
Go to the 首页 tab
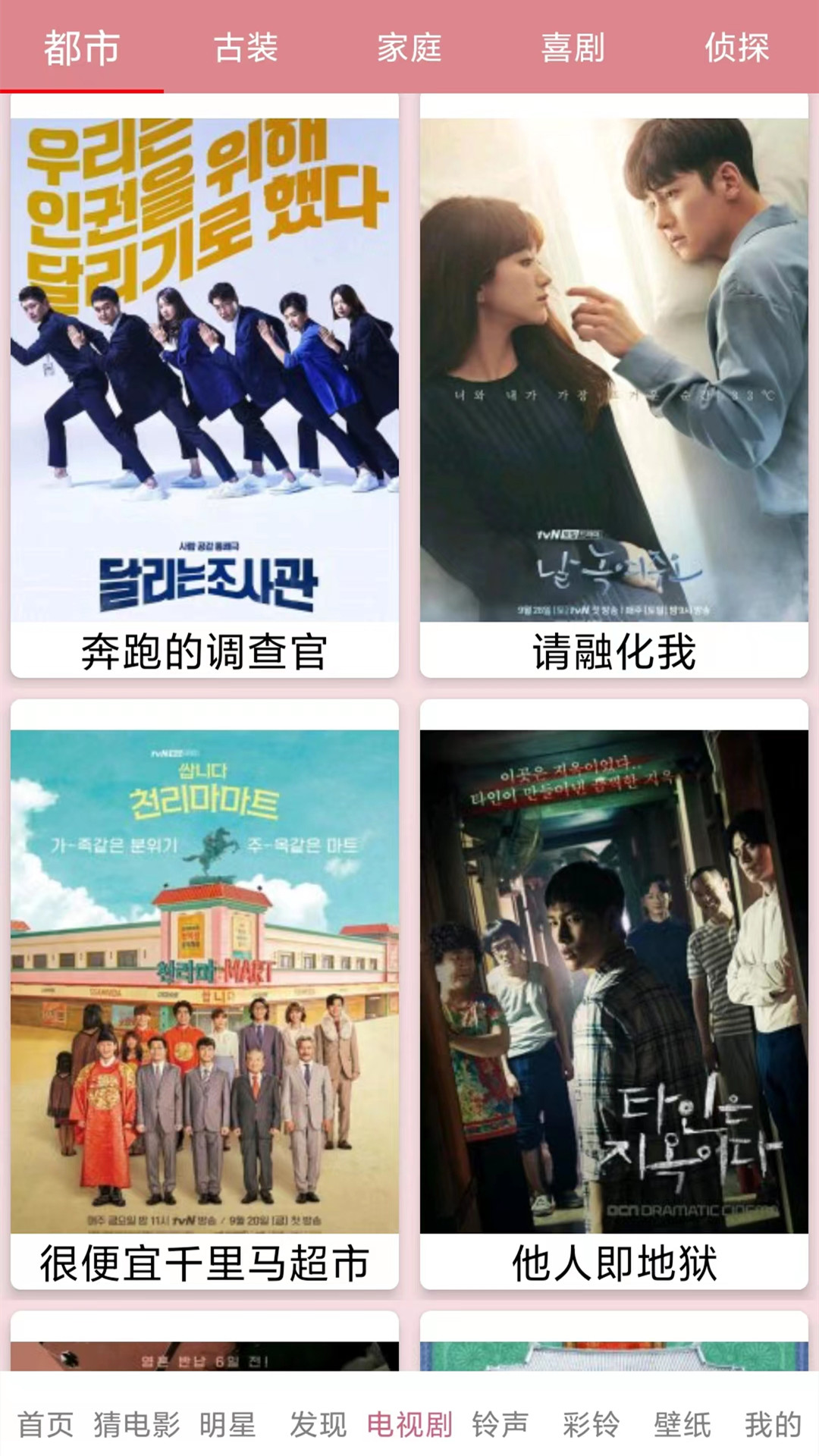(x=45, y=1424)
